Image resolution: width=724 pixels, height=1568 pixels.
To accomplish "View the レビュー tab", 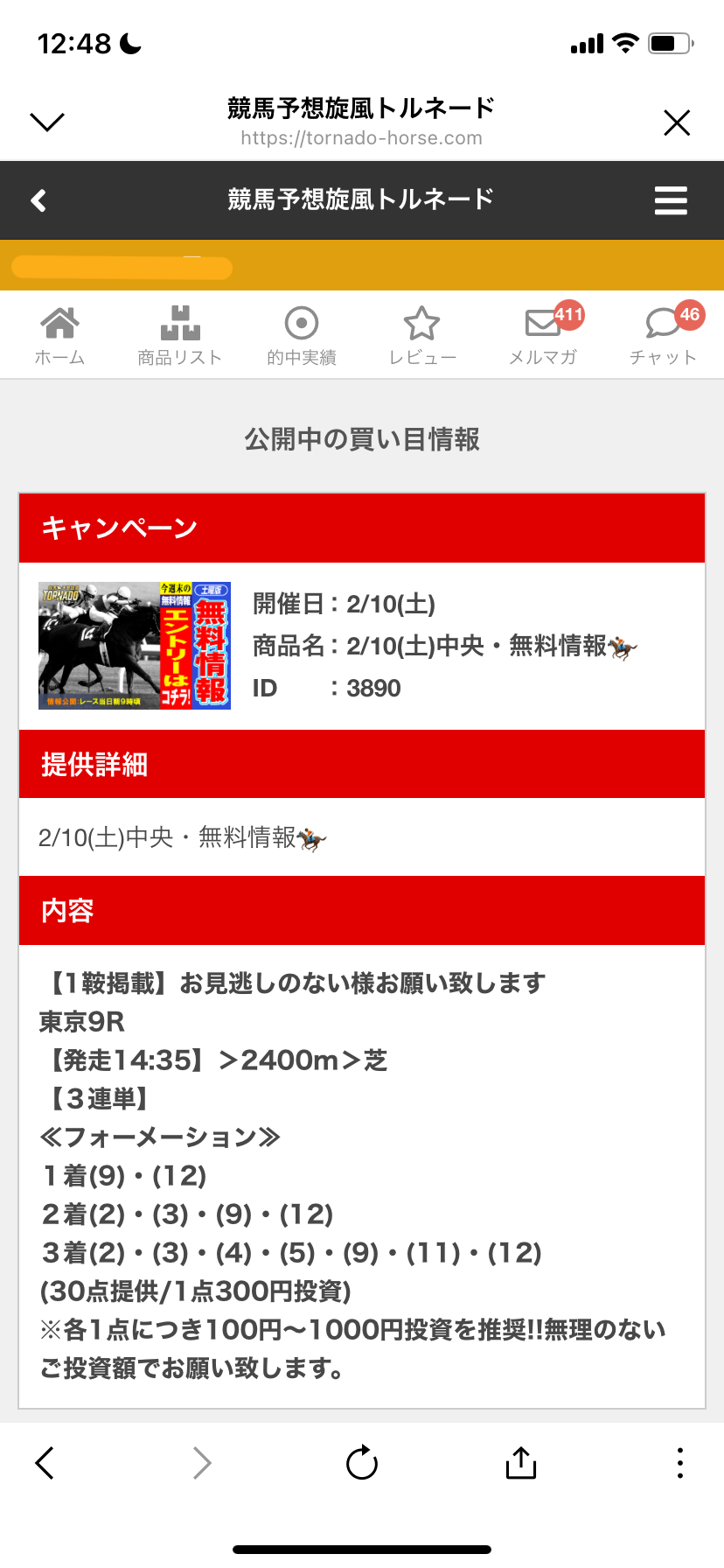I will [422, 336].
